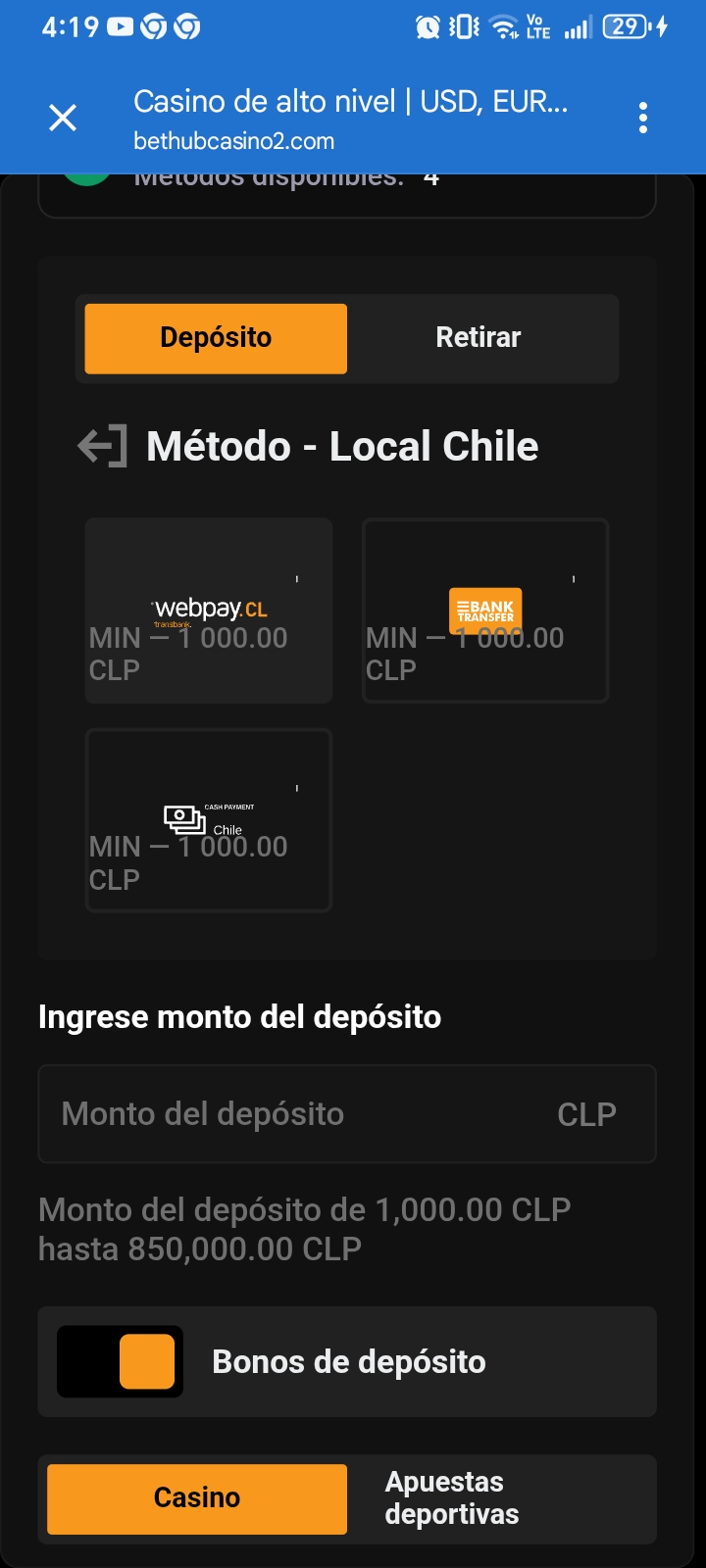Viewport: 706px width, 1568px height.
Task: Choose the Cash Payment Chile method
Action: (x=208, y=819)
